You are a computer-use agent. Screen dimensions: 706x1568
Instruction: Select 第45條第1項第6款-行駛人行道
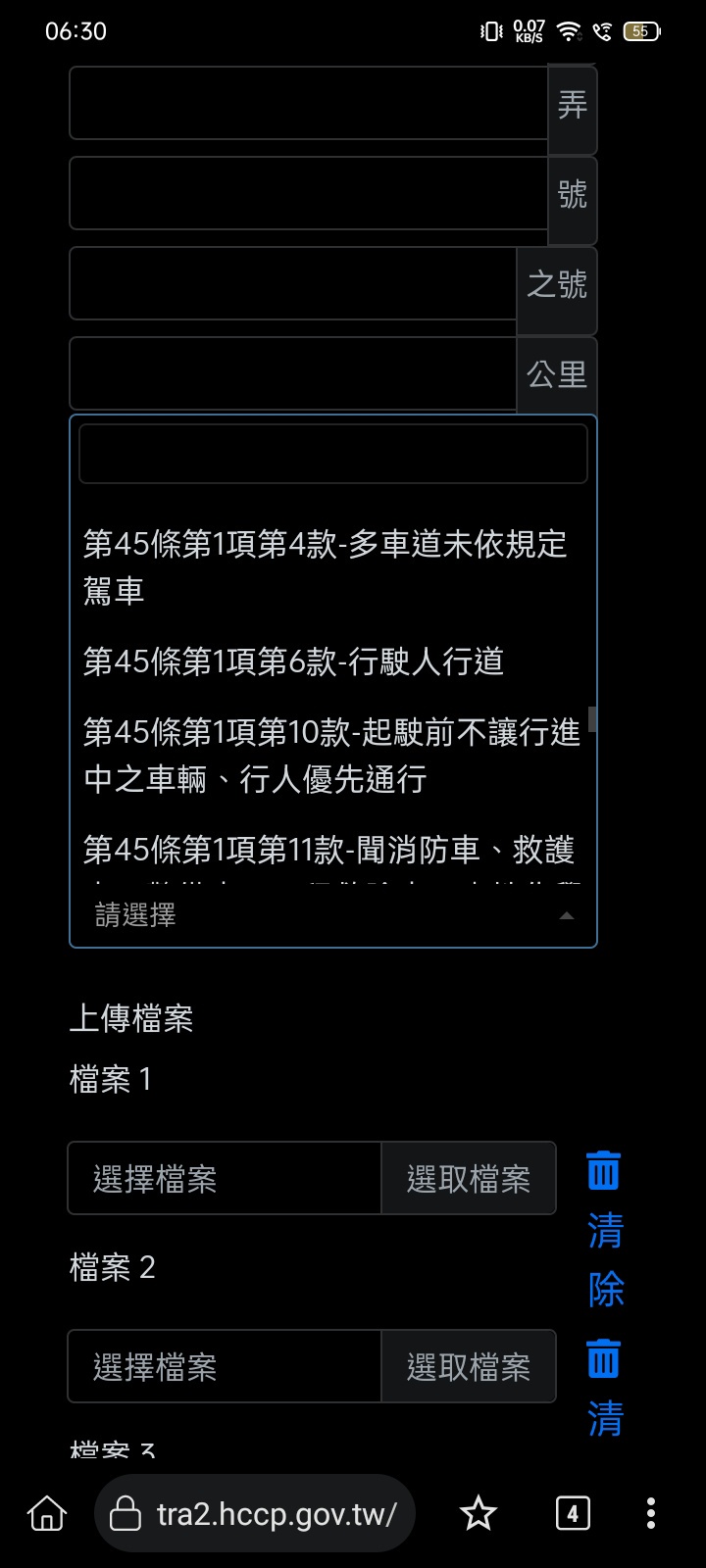pyautogui.click(x=294, y=661)
